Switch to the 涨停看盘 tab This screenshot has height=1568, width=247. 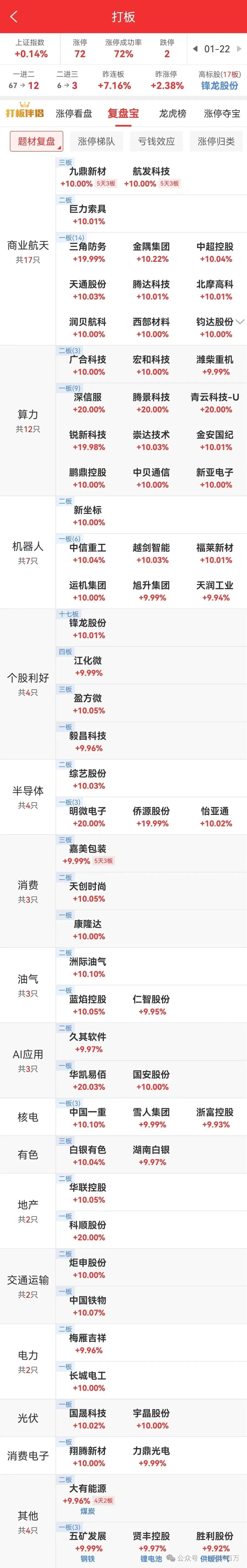(74, 113)
